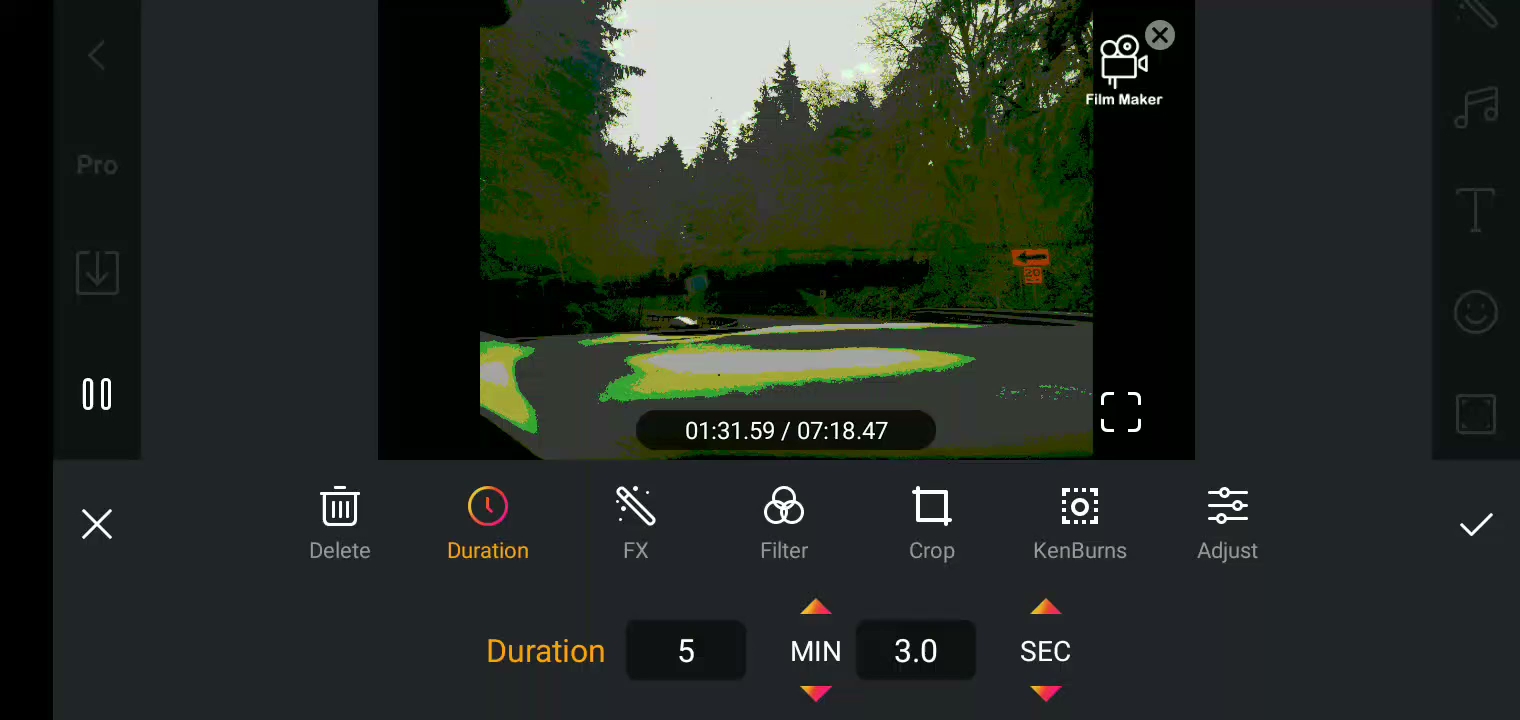Screen dimensions: 1520x720
Task: Pause the video playback
Action: coord(97,394)
